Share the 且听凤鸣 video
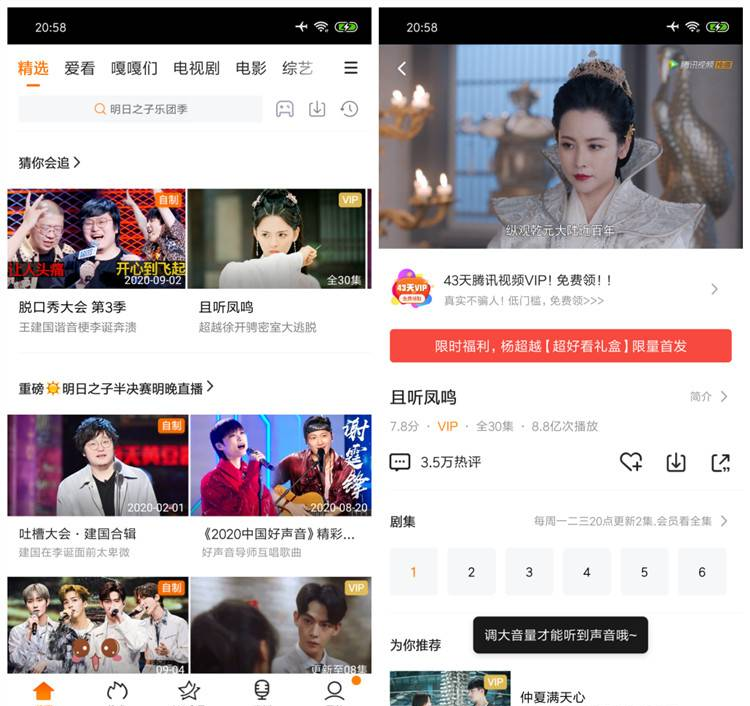 point(720,462)
